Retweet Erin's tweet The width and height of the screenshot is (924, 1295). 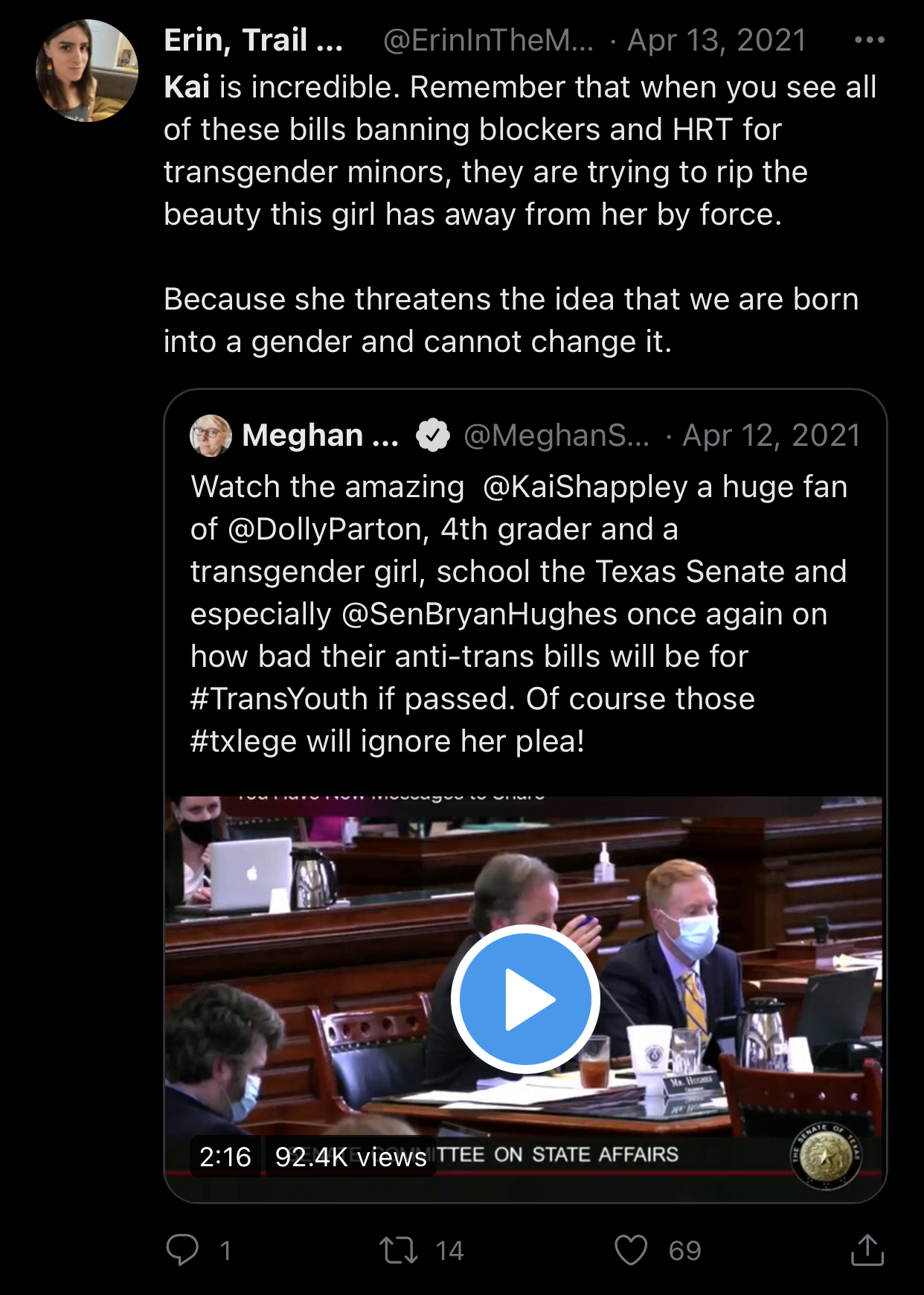(399, 1250)
